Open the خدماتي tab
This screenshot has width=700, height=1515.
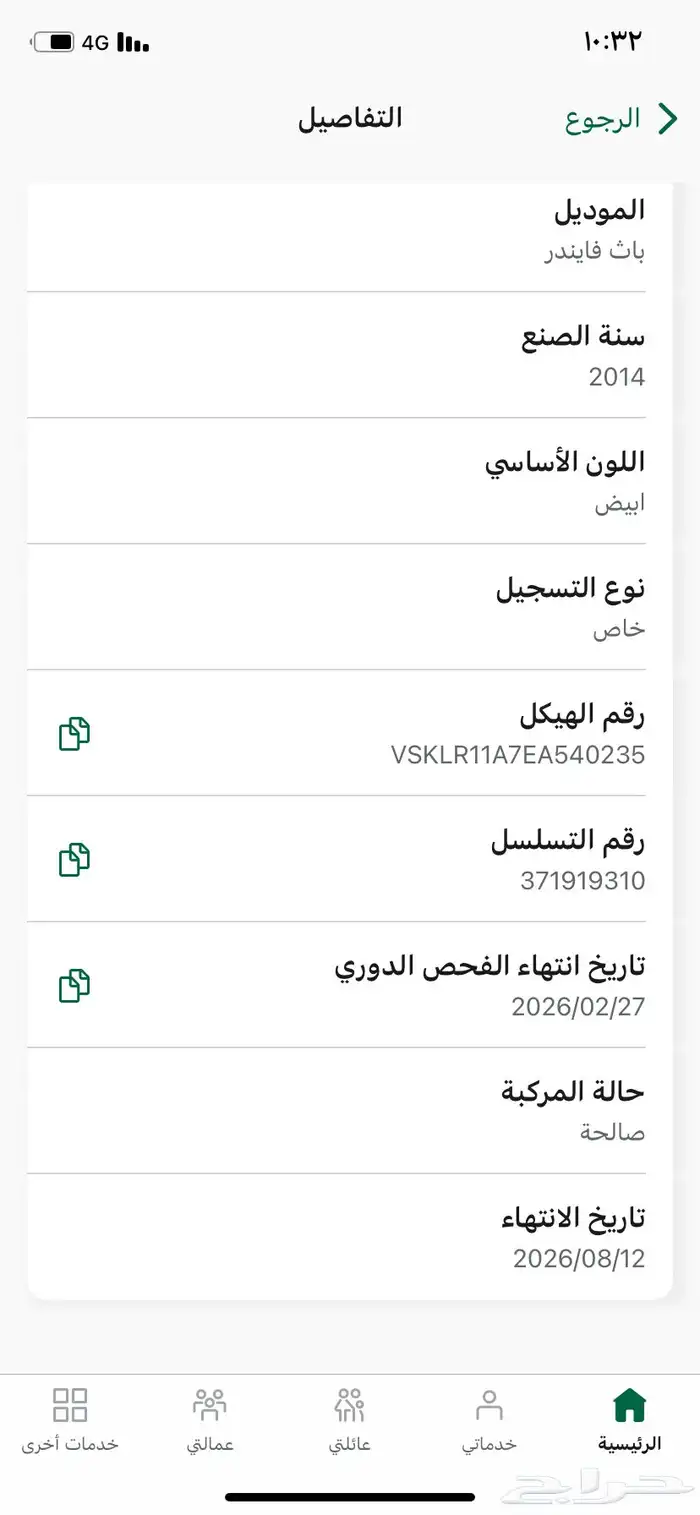point(489,1420)
